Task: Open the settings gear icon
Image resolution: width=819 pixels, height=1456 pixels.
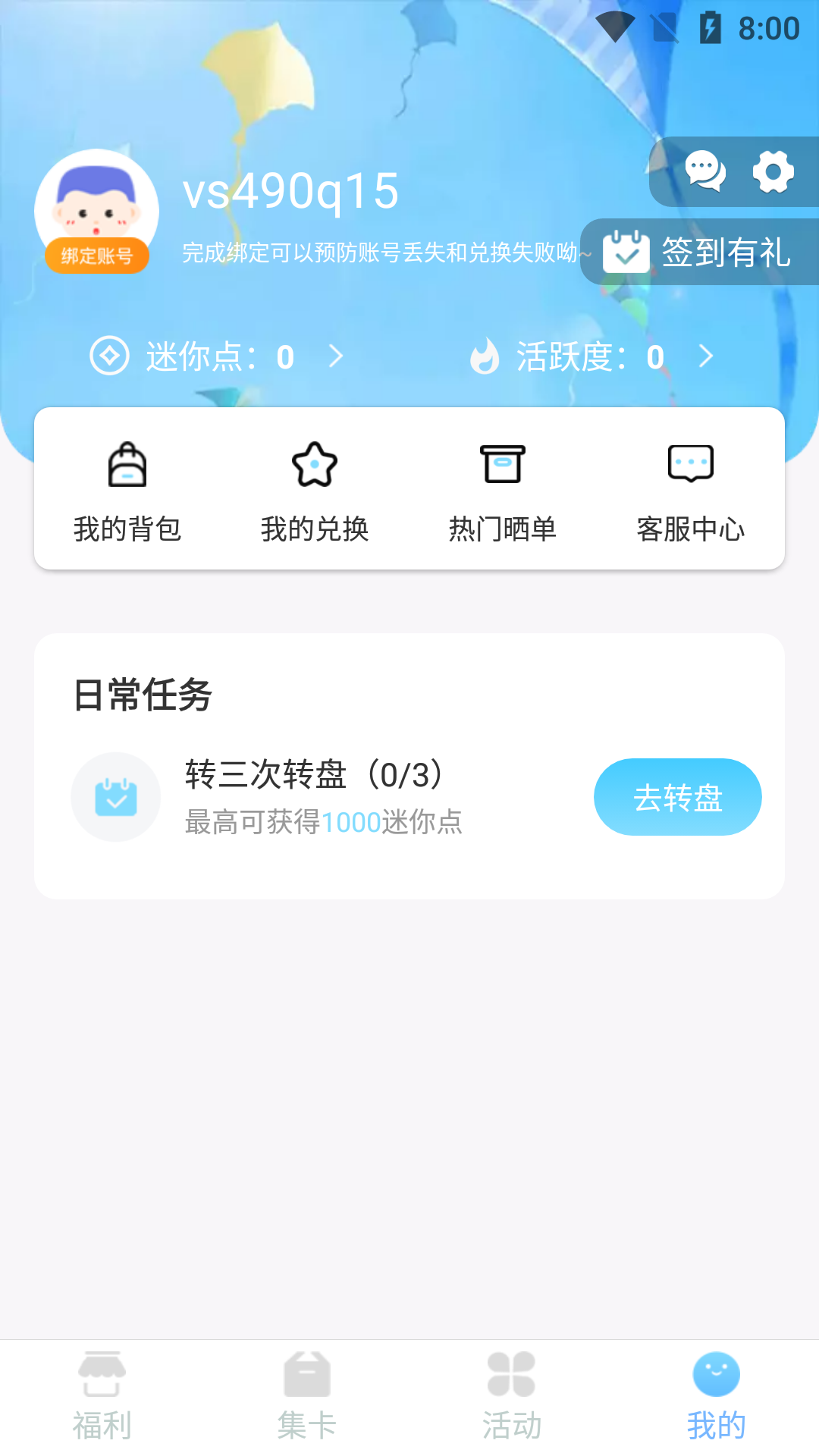Action: pos(773,171)
